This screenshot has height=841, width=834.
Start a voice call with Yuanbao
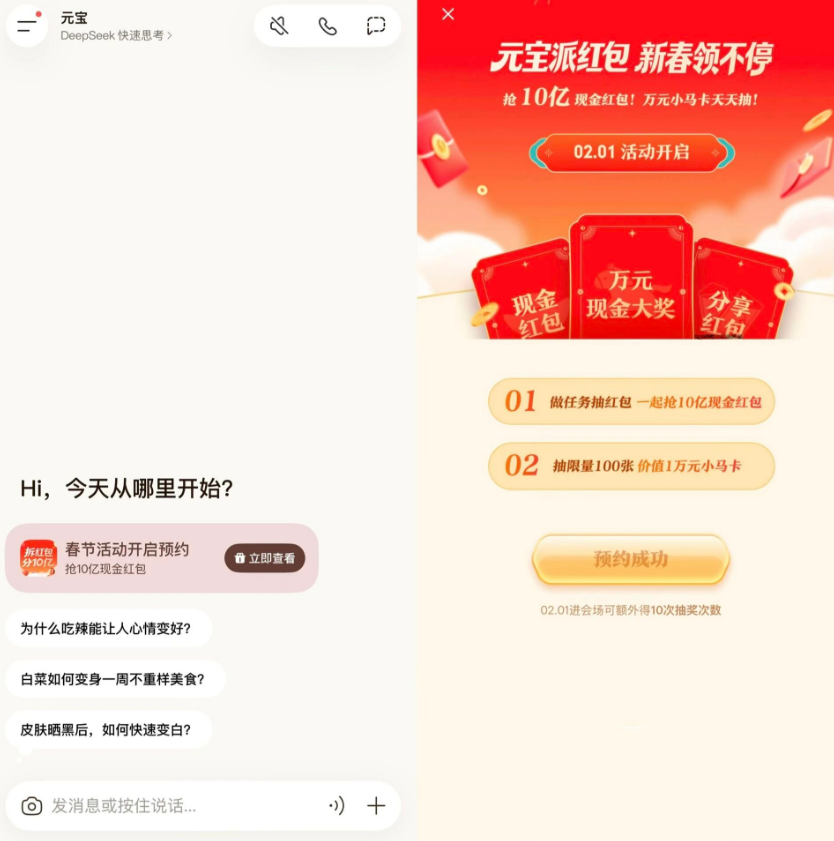tap(327, 26)
